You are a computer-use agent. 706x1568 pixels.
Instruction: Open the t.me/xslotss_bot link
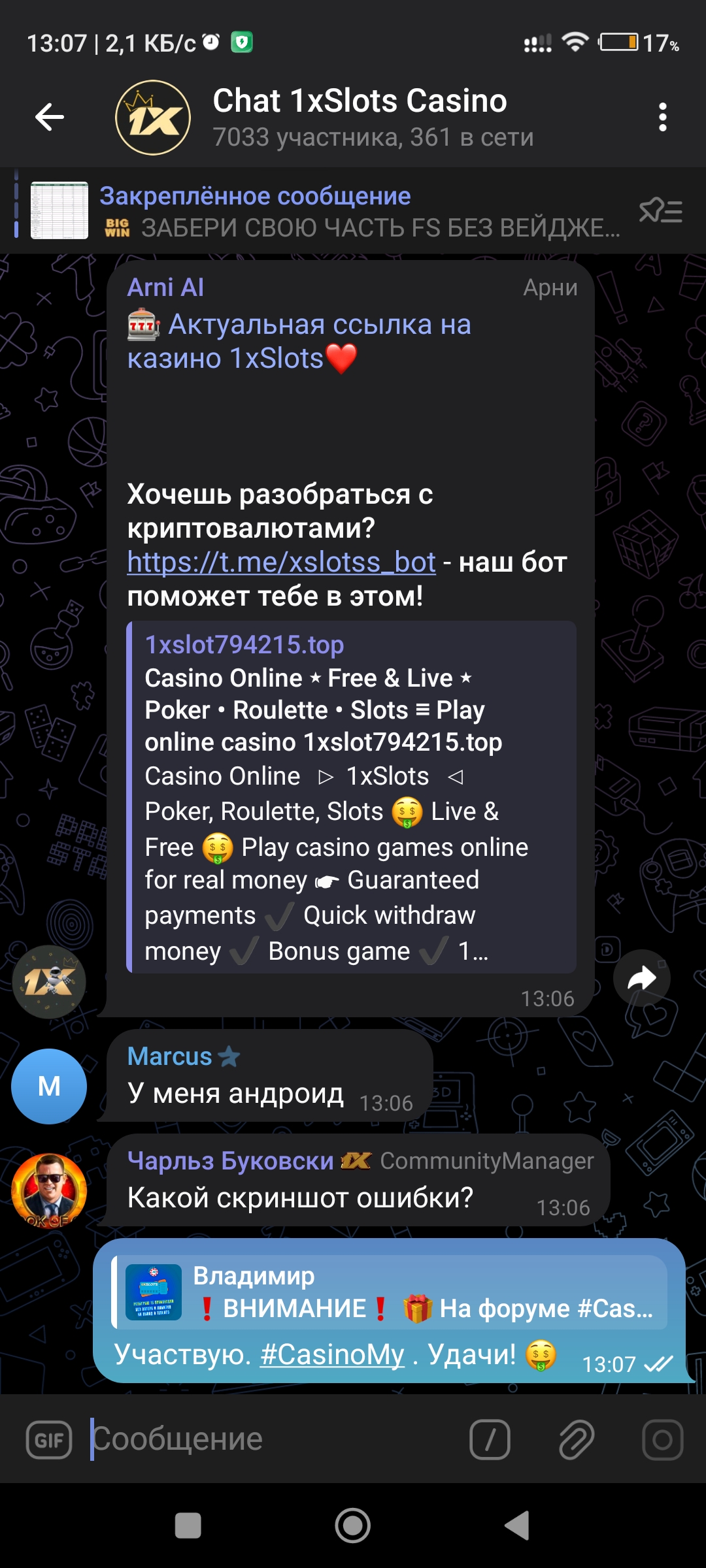coord(281,563)
